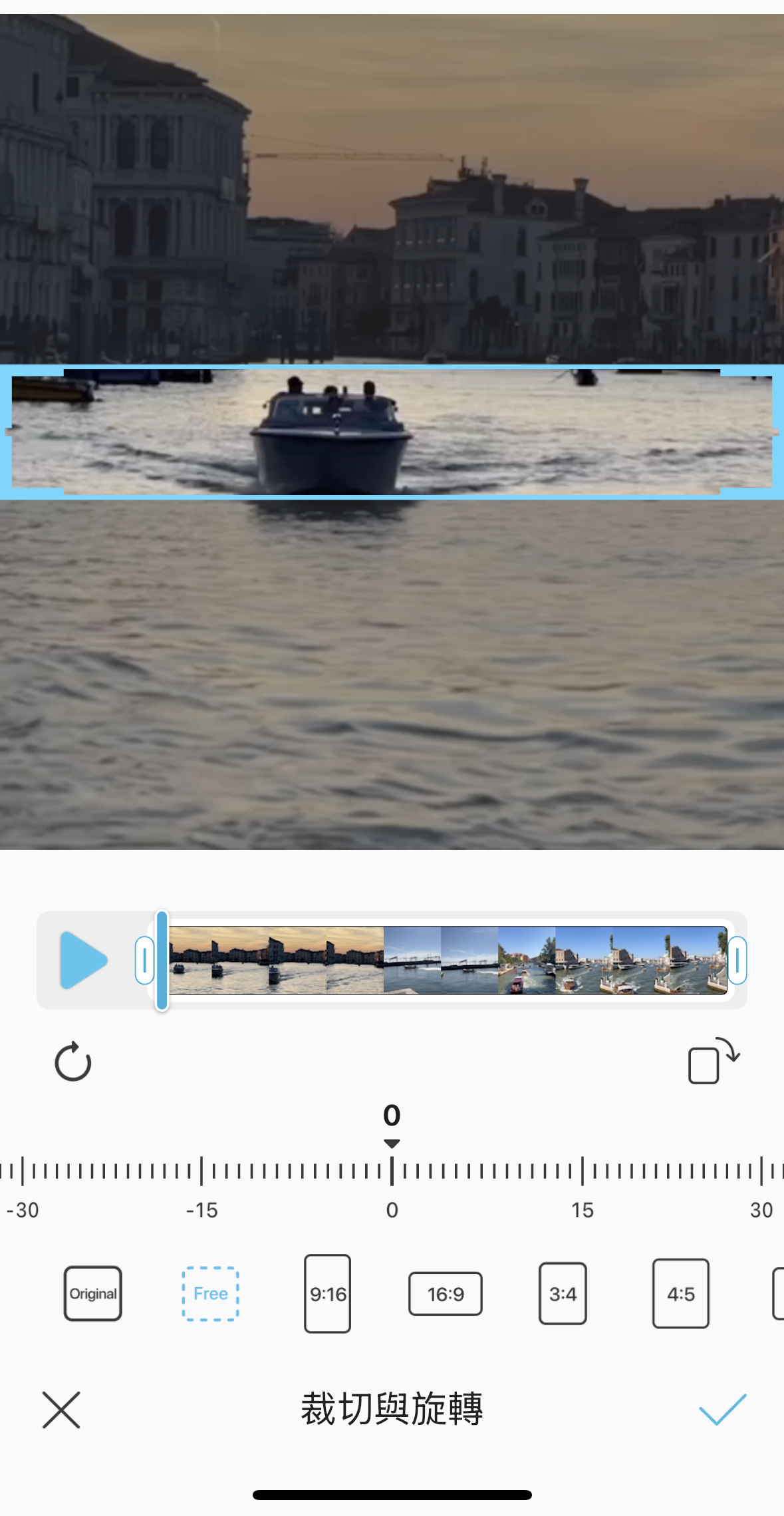Image resolution: width=784 pixels, height=1516 pixels.
Task: Apply the 16:9 aspect ratio
Action: click(x=445, y=1294)
